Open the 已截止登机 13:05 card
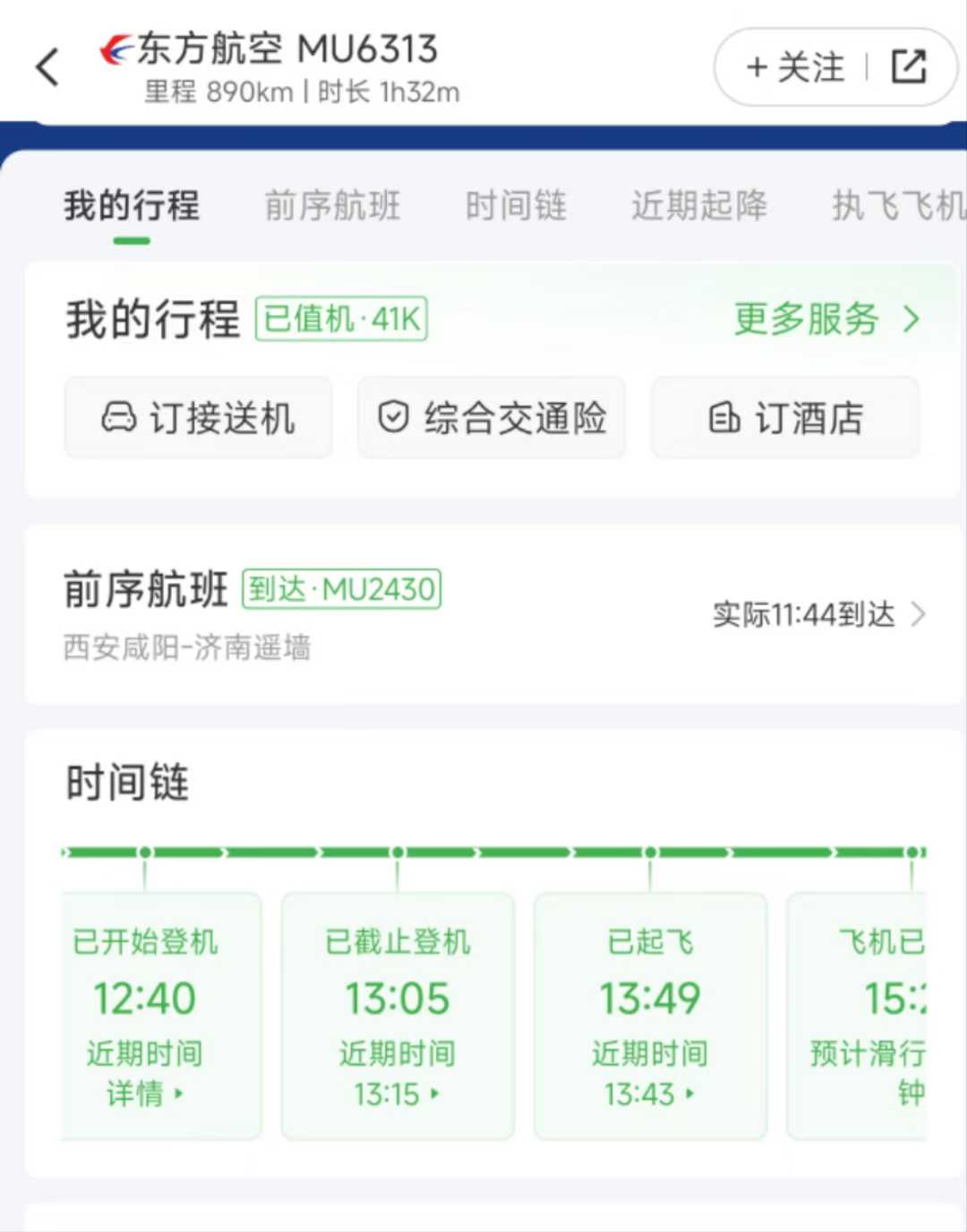This screenshot has width=967, height=1232. (x=398, y=1016)
